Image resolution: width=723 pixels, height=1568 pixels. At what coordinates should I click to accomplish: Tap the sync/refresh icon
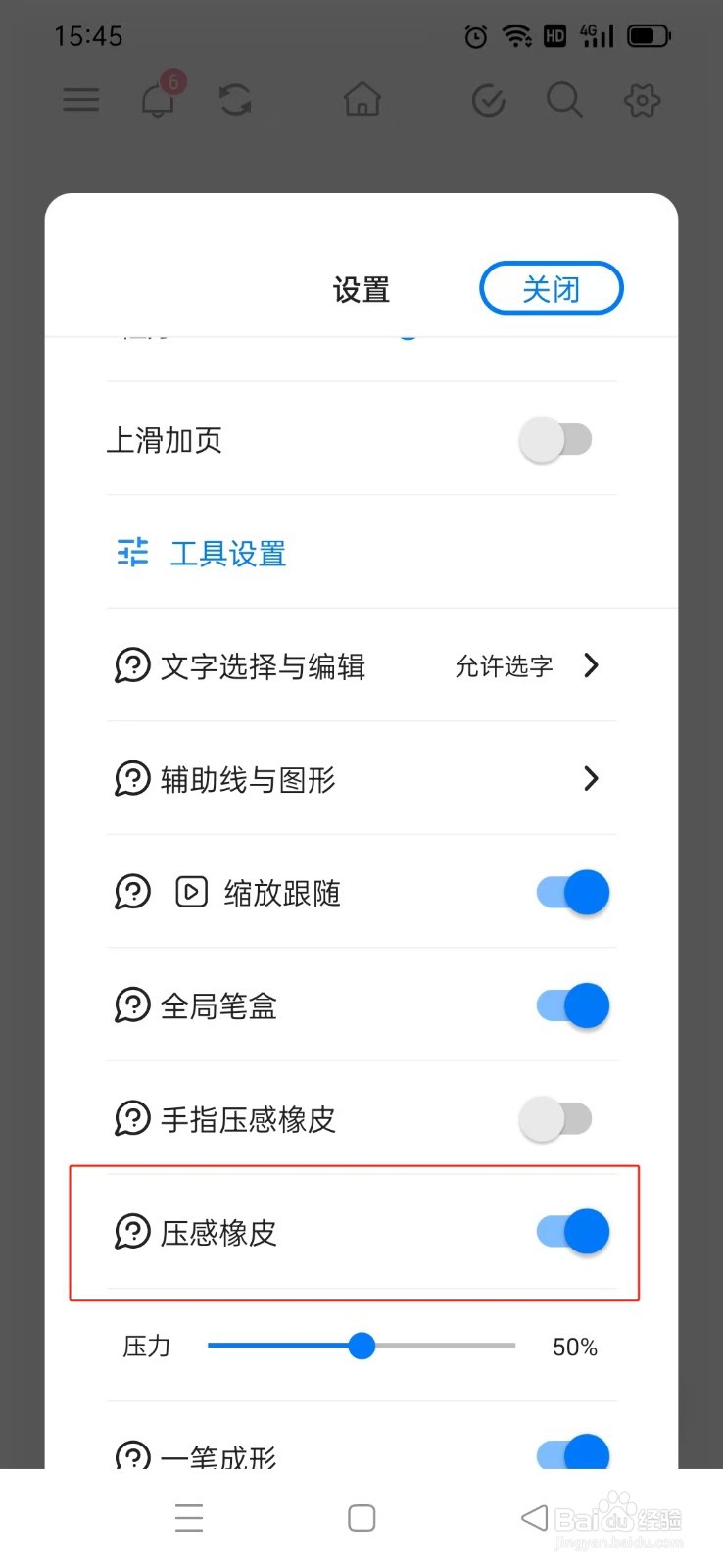(x=236, y=99)
